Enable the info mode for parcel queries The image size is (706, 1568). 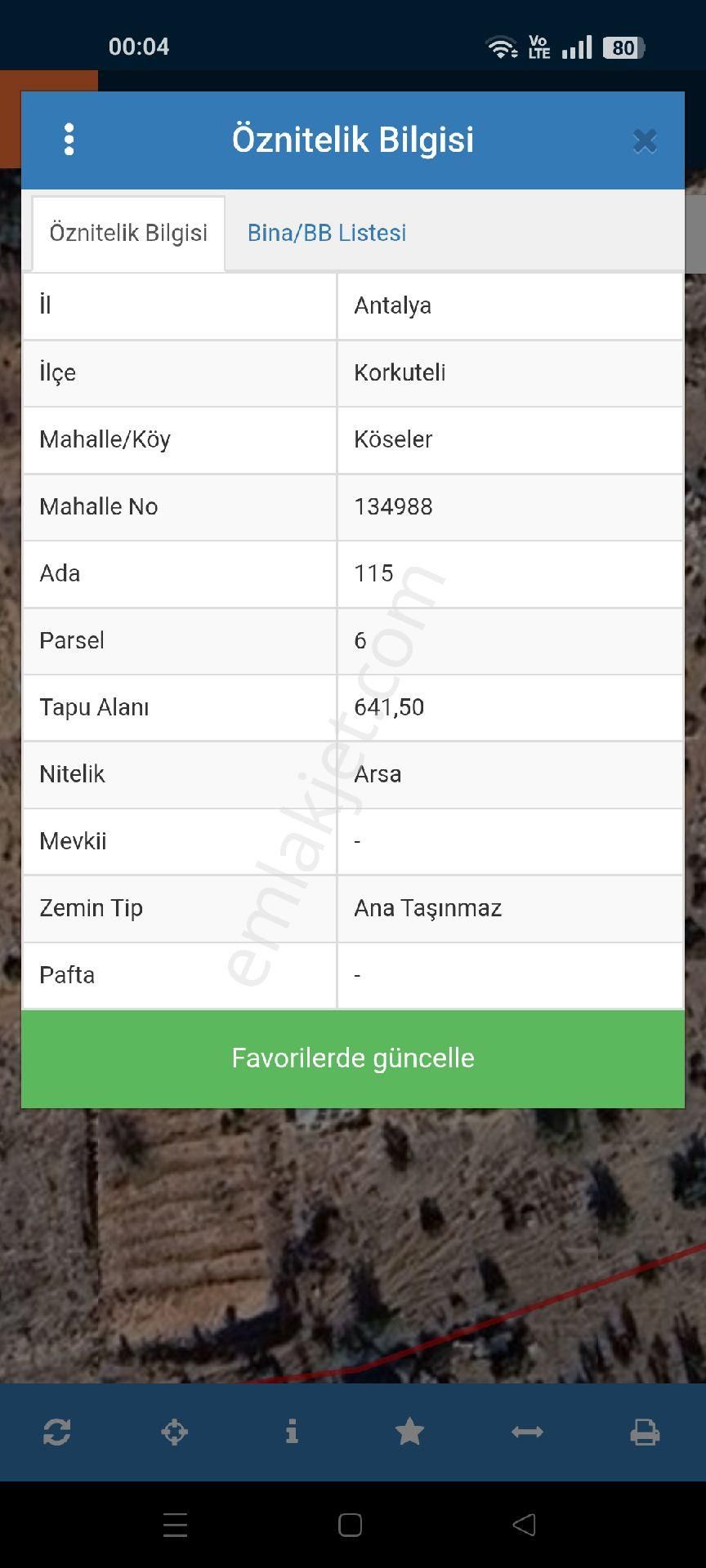[x=293, y=1432]
